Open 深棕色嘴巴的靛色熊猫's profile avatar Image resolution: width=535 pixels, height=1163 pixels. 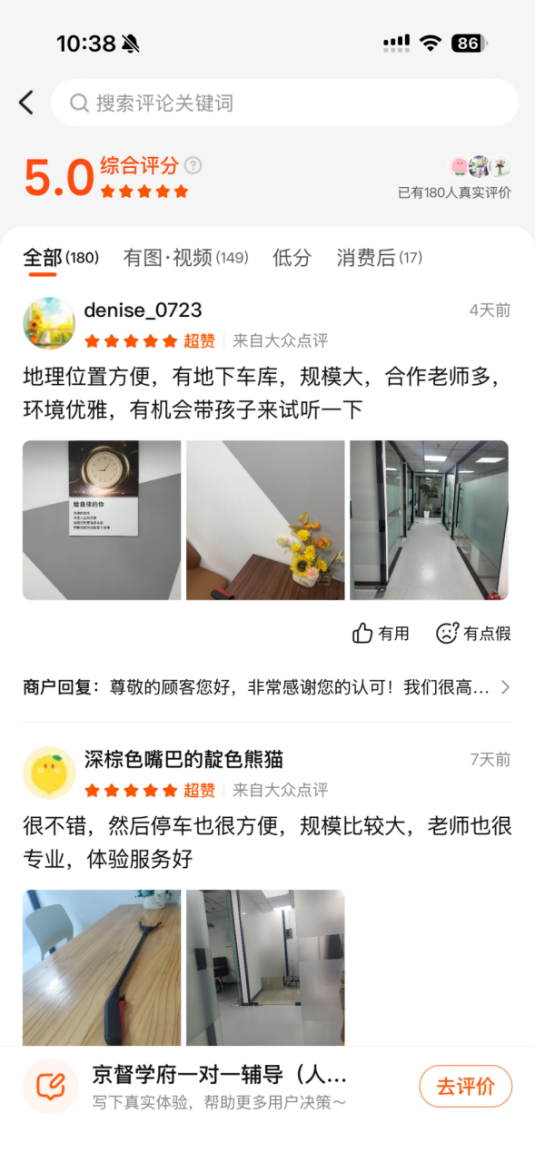click(x=49, y=772)
